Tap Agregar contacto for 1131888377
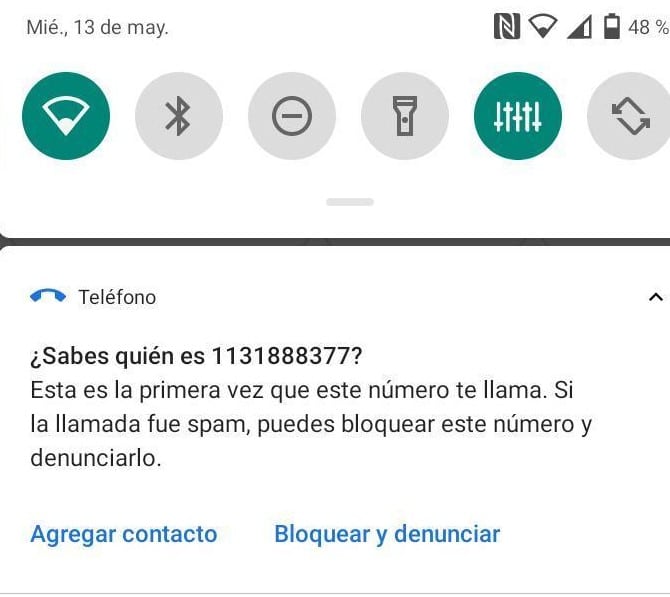Image resolution: width=670 pixels, height=597 pixels. [123, 534]
